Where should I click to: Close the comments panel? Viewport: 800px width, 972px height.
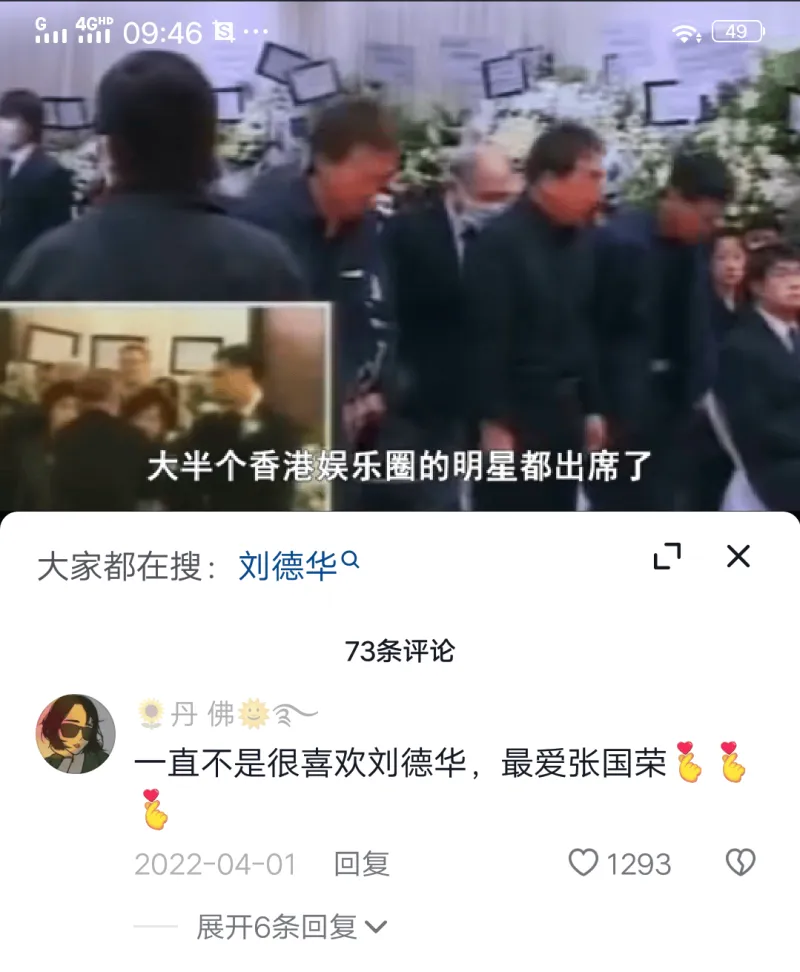tap(738, 557)
